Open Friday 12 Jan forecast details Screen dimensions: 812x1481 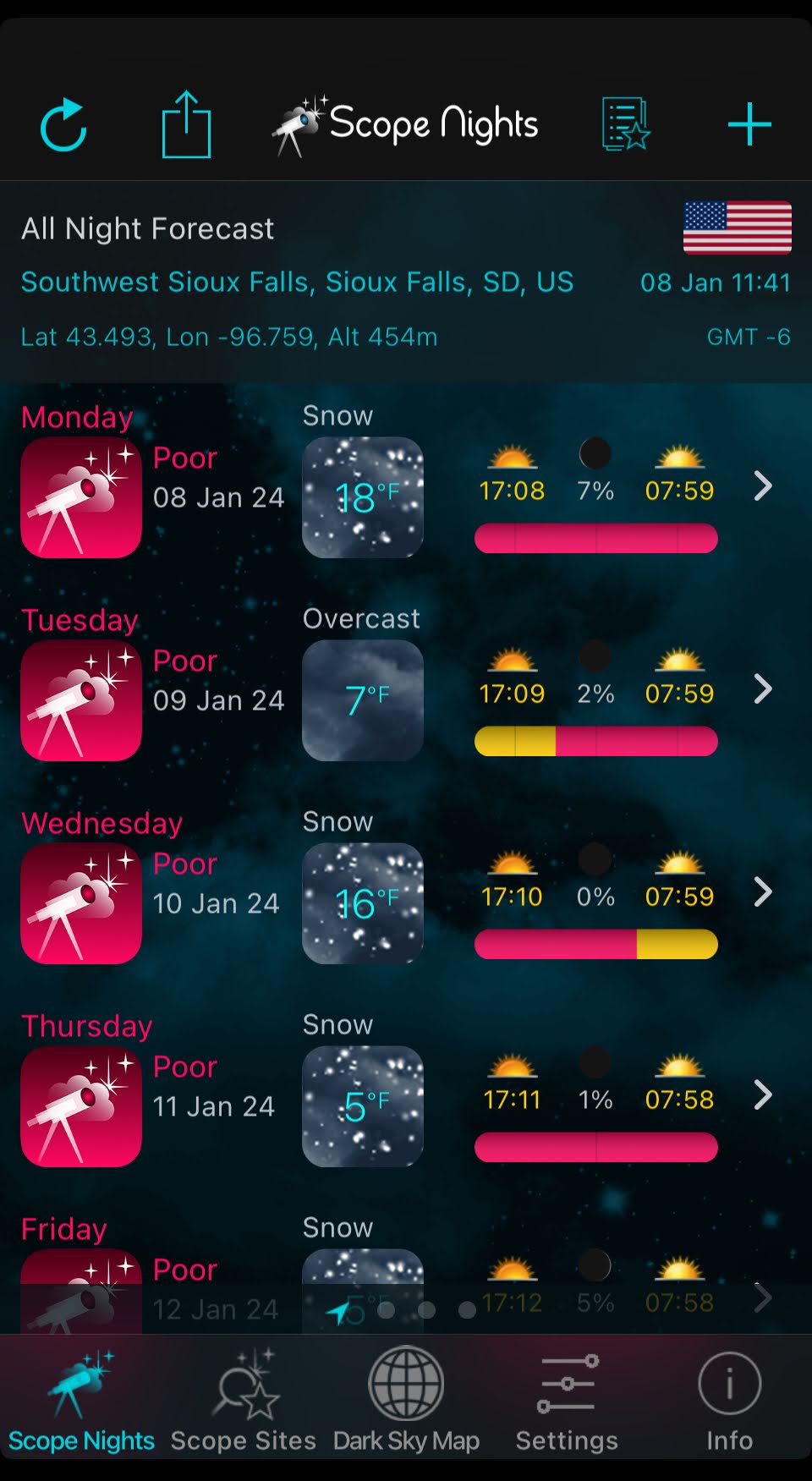pyautogui.click(x=762, y=1297)
